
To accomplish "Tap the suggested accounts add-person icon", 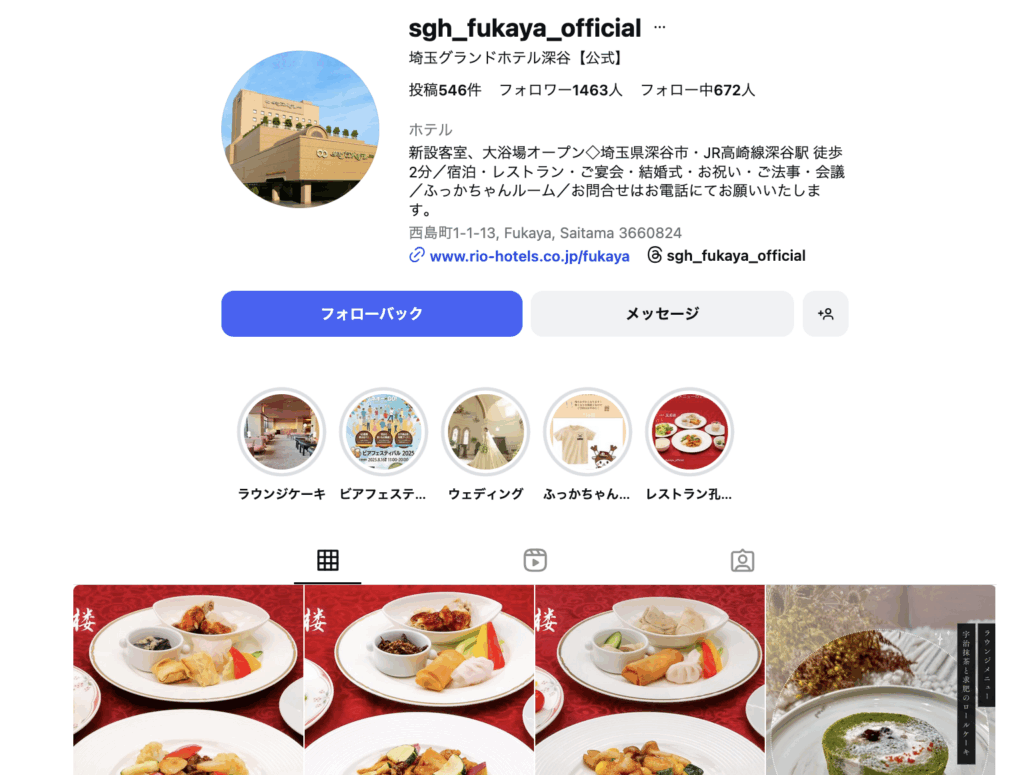I will click(x=825, y=314).
